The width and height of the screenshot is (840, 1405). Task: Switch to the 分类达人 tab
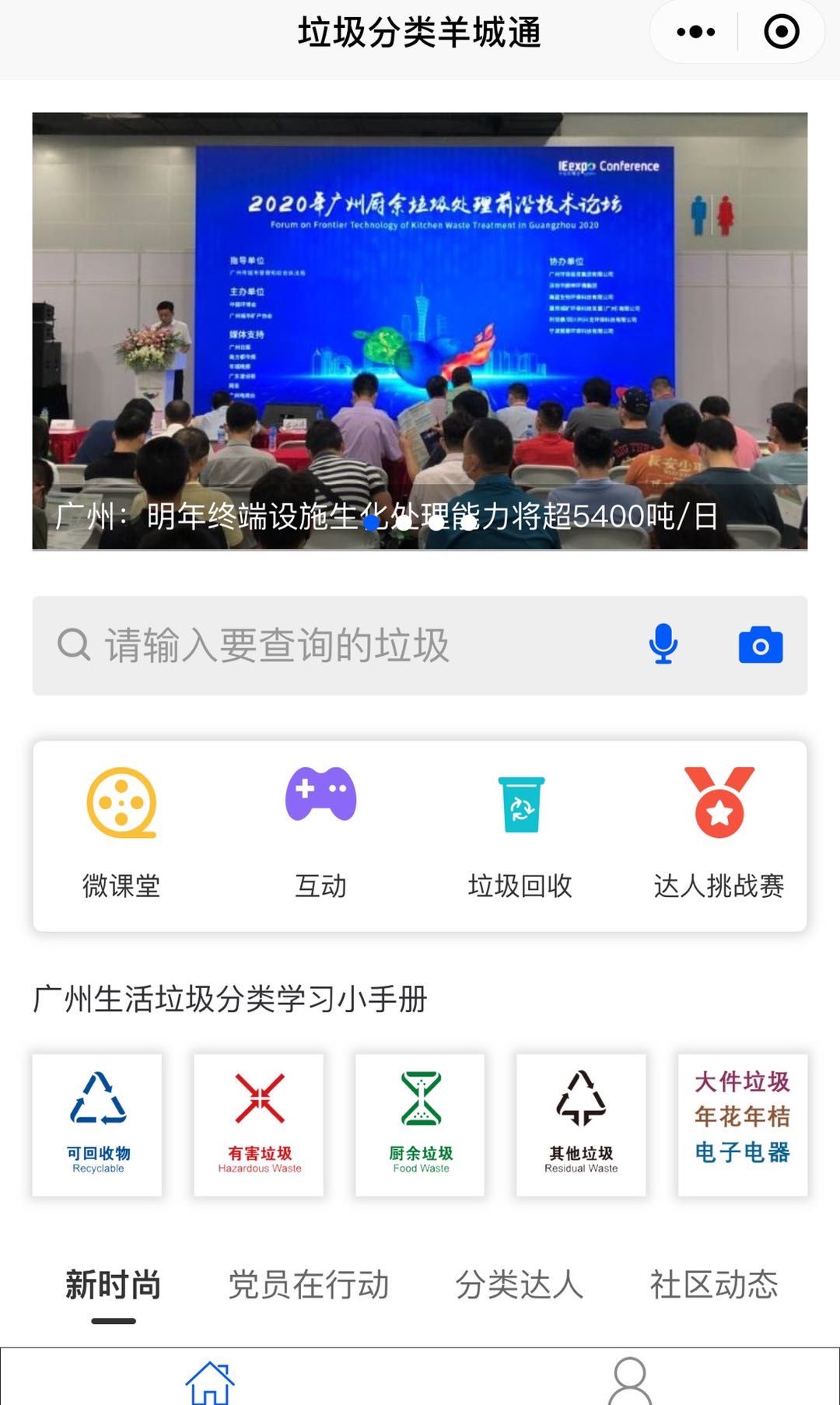click(x=519, y=1284)
